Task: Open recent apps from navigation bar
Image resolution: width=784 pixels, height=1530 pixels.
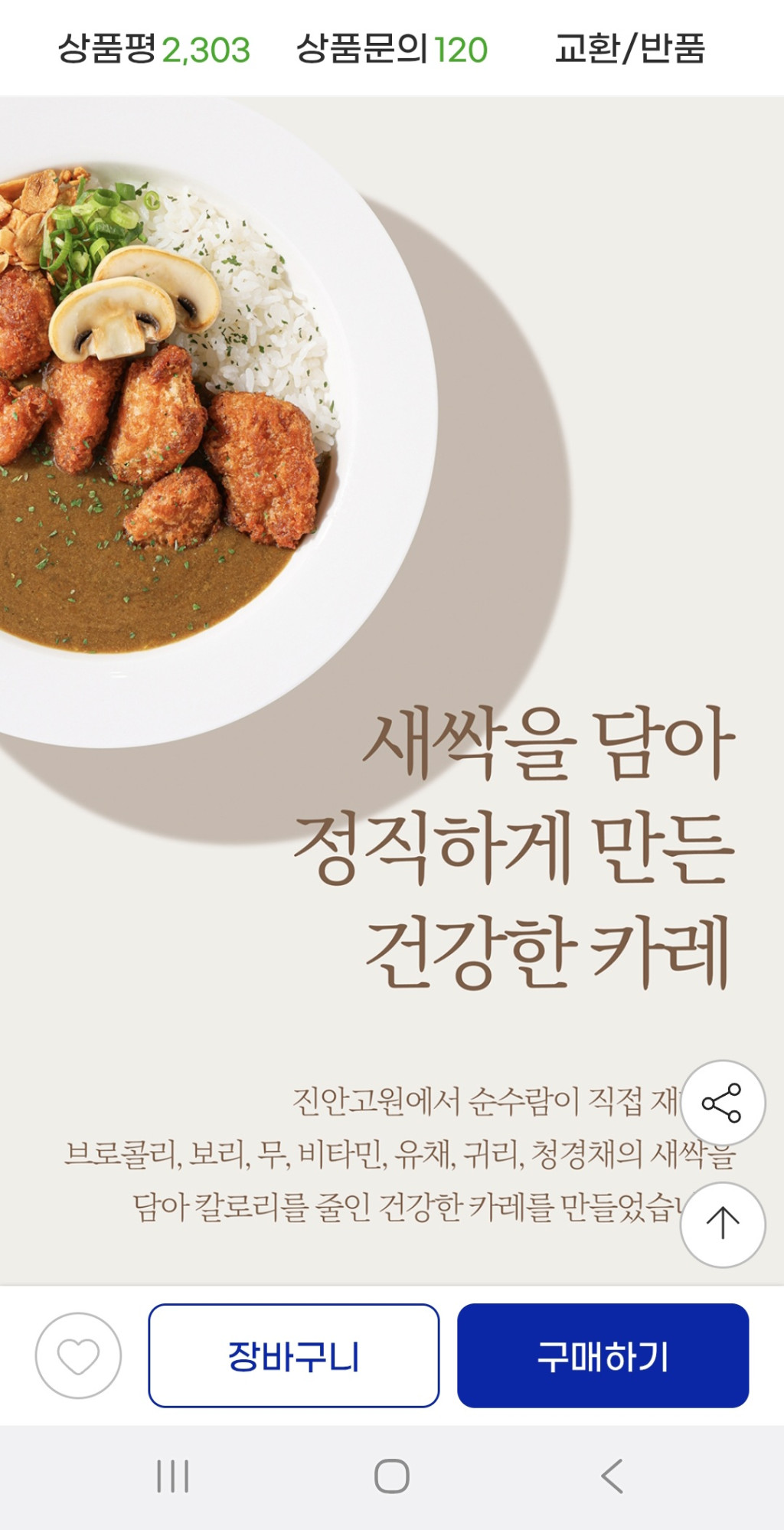Action: point(172,1476)
